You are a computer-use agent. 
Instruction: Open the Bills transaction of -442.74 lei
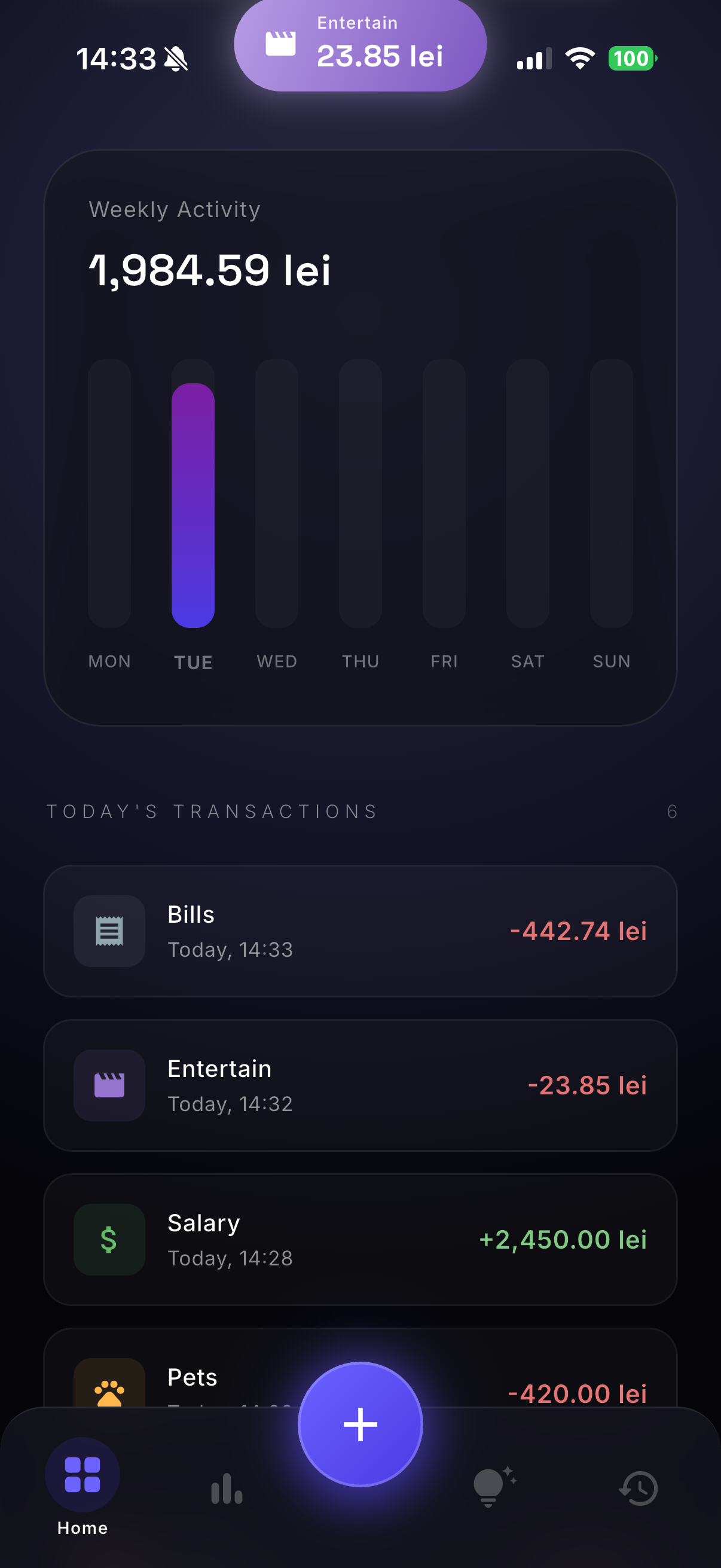[360, 931]
